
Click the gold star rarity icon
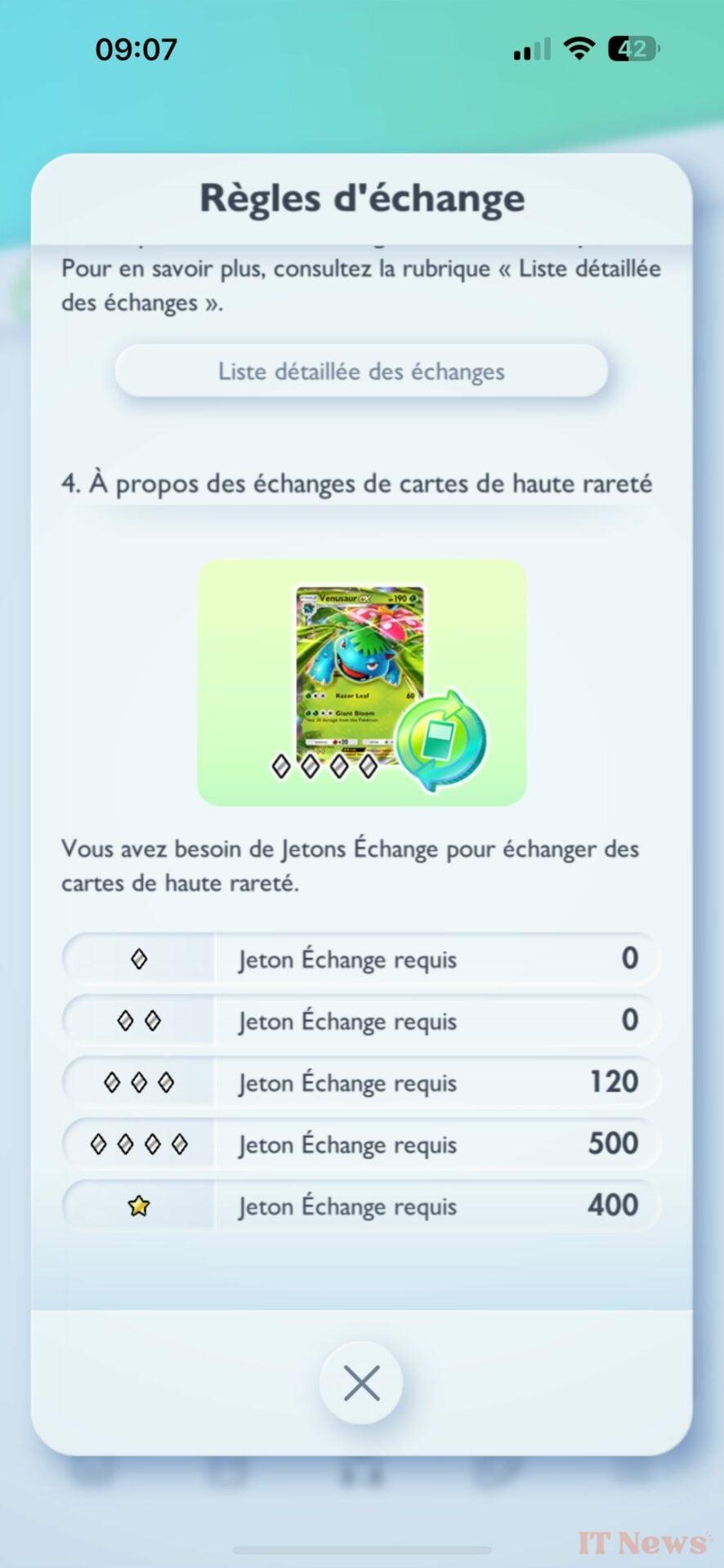pyautogui.click(x=139, y=1205)
